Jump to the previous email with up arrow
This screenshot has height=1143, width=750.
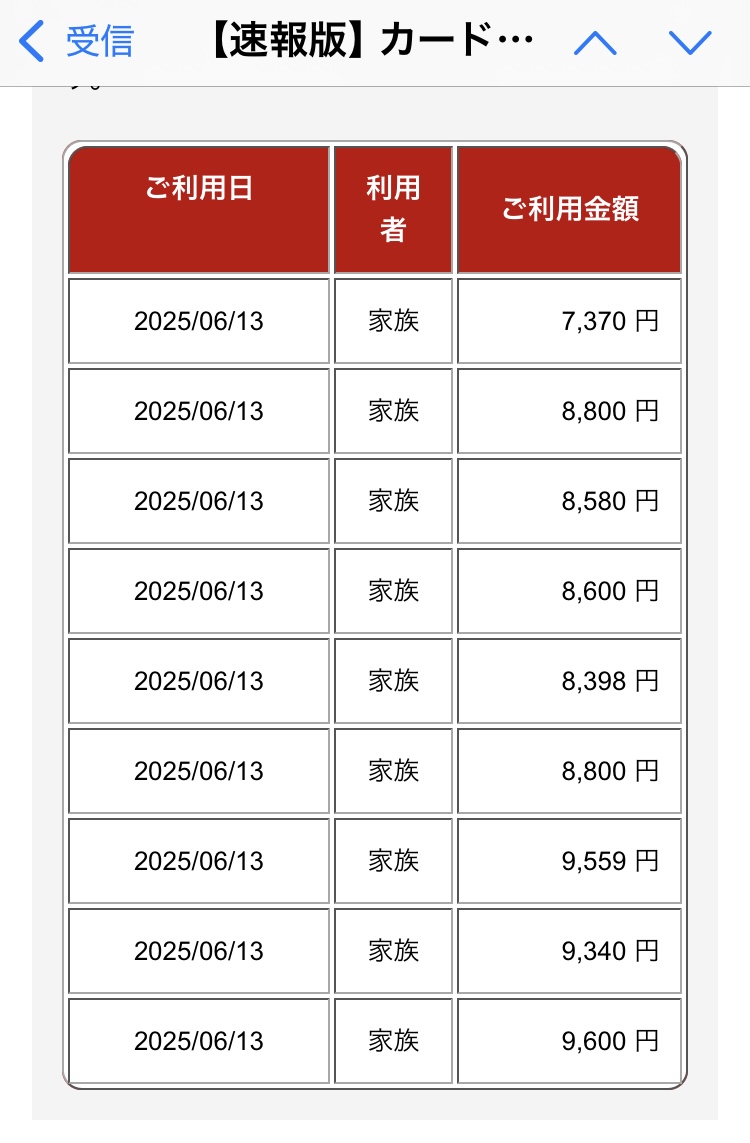coord(595,42)
